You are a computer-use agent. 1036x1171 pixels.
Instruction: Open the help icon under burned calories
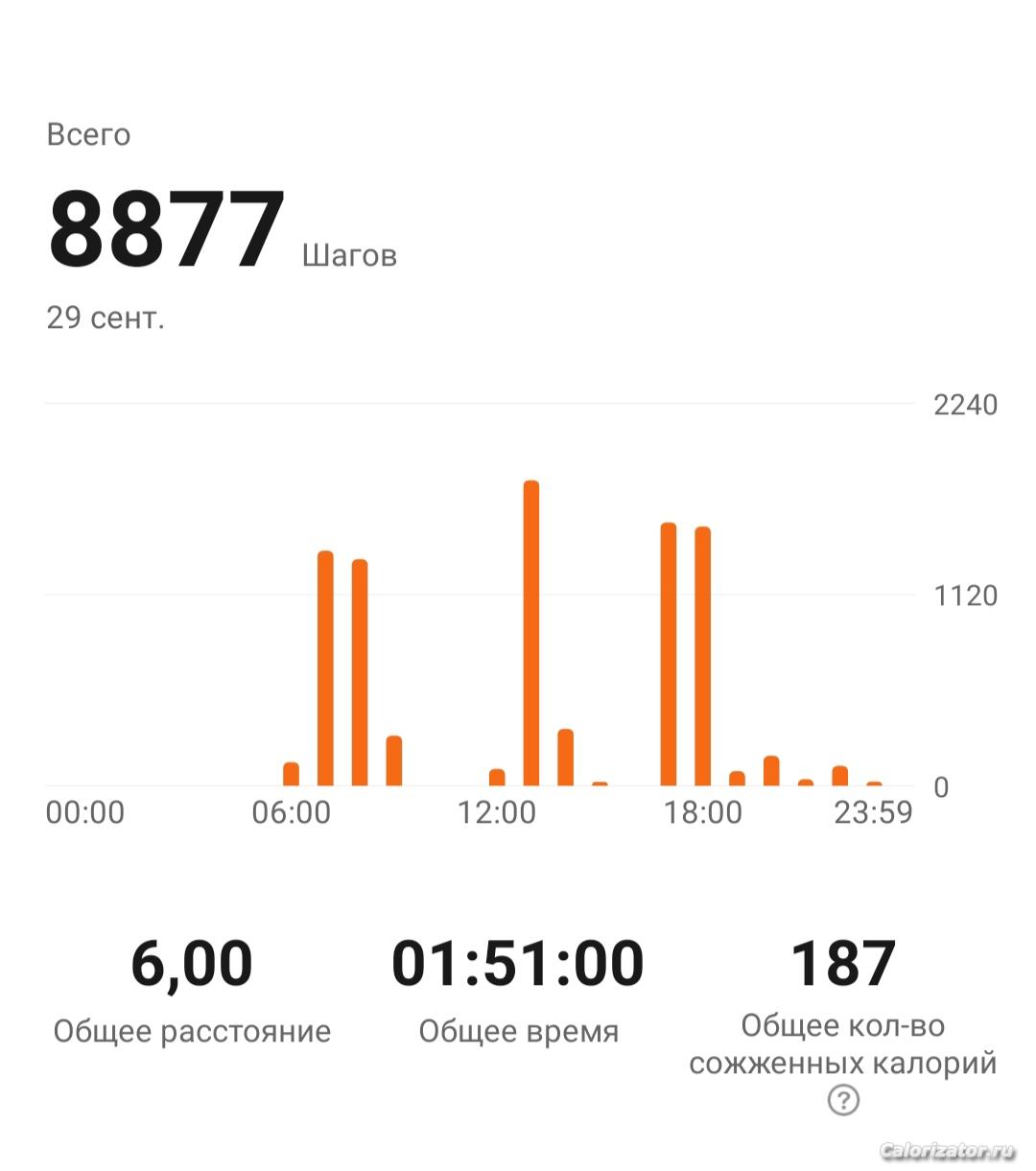[842, 1099]
